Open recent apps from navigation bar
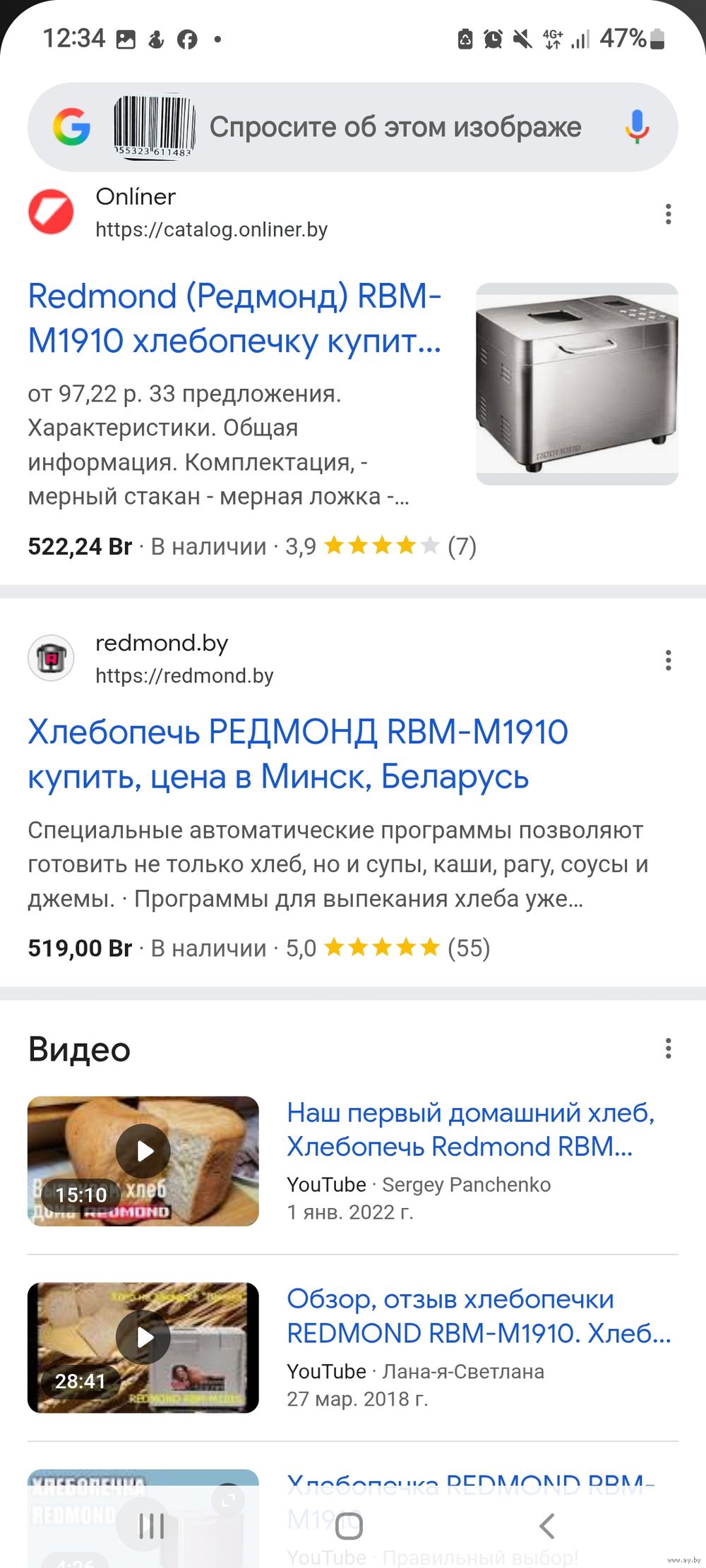This screenshot has height=1568, width=706. click(151, 1526)
